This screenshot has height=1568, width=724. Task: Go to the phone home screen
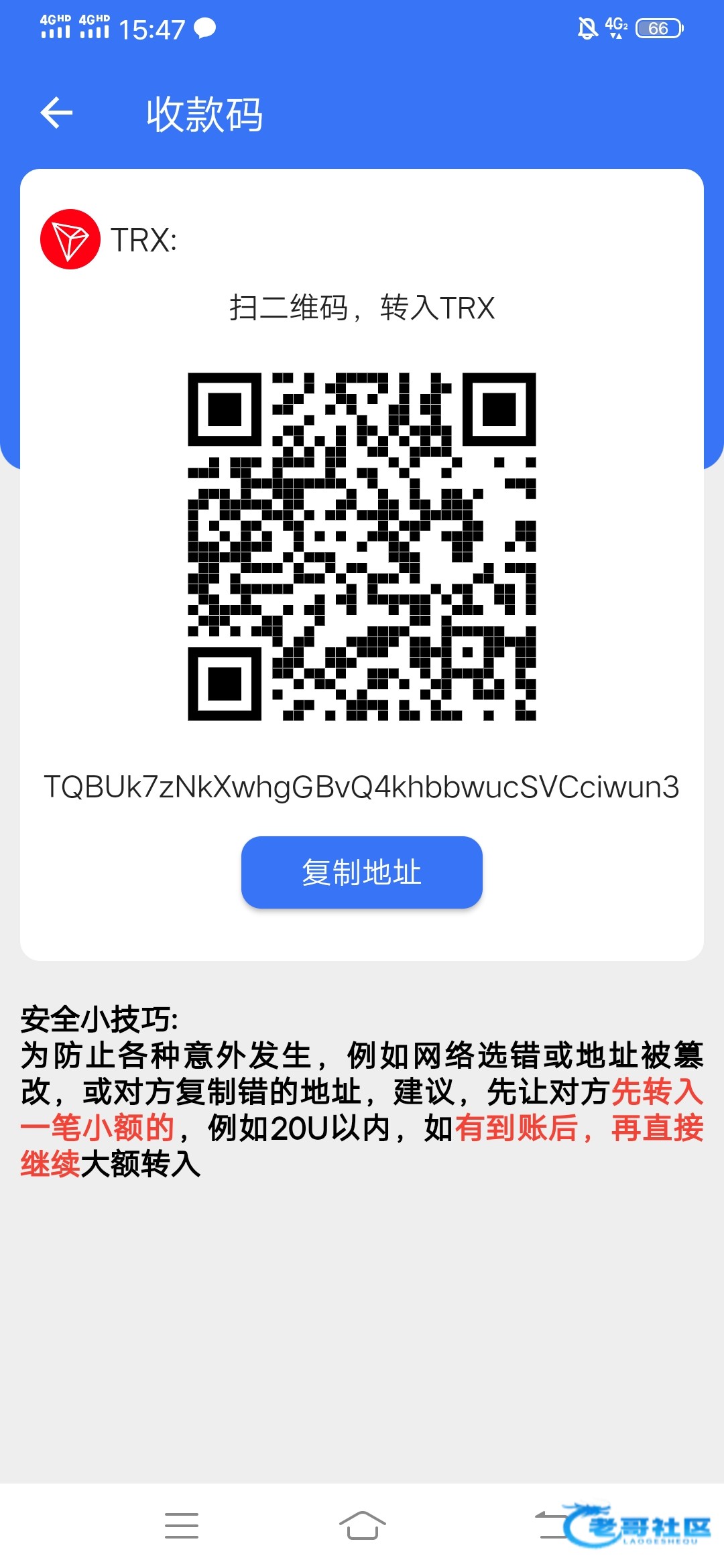(x=362, y=1525)
